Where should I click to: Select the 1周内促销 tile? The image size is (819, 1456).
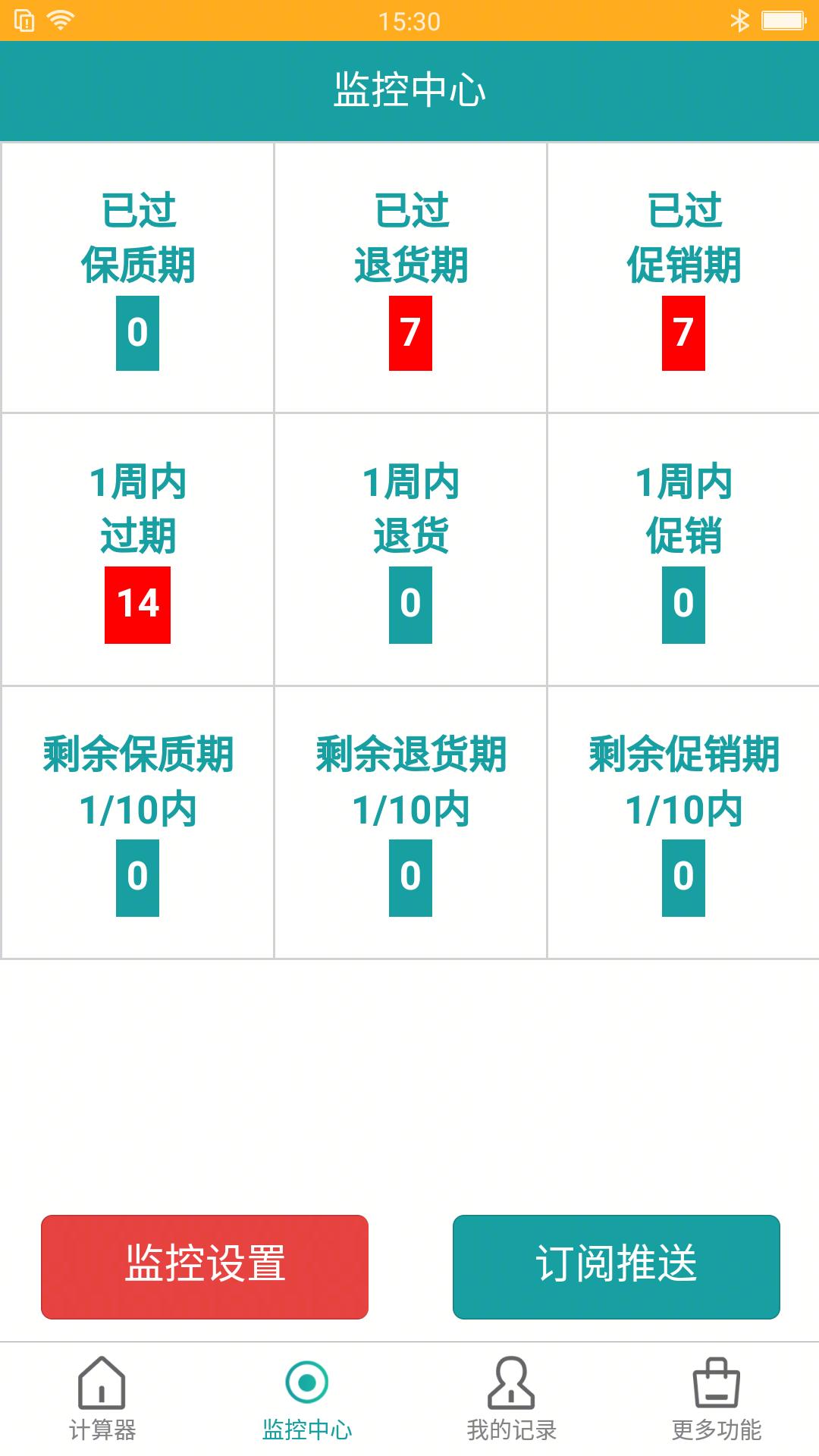[683, 551]
